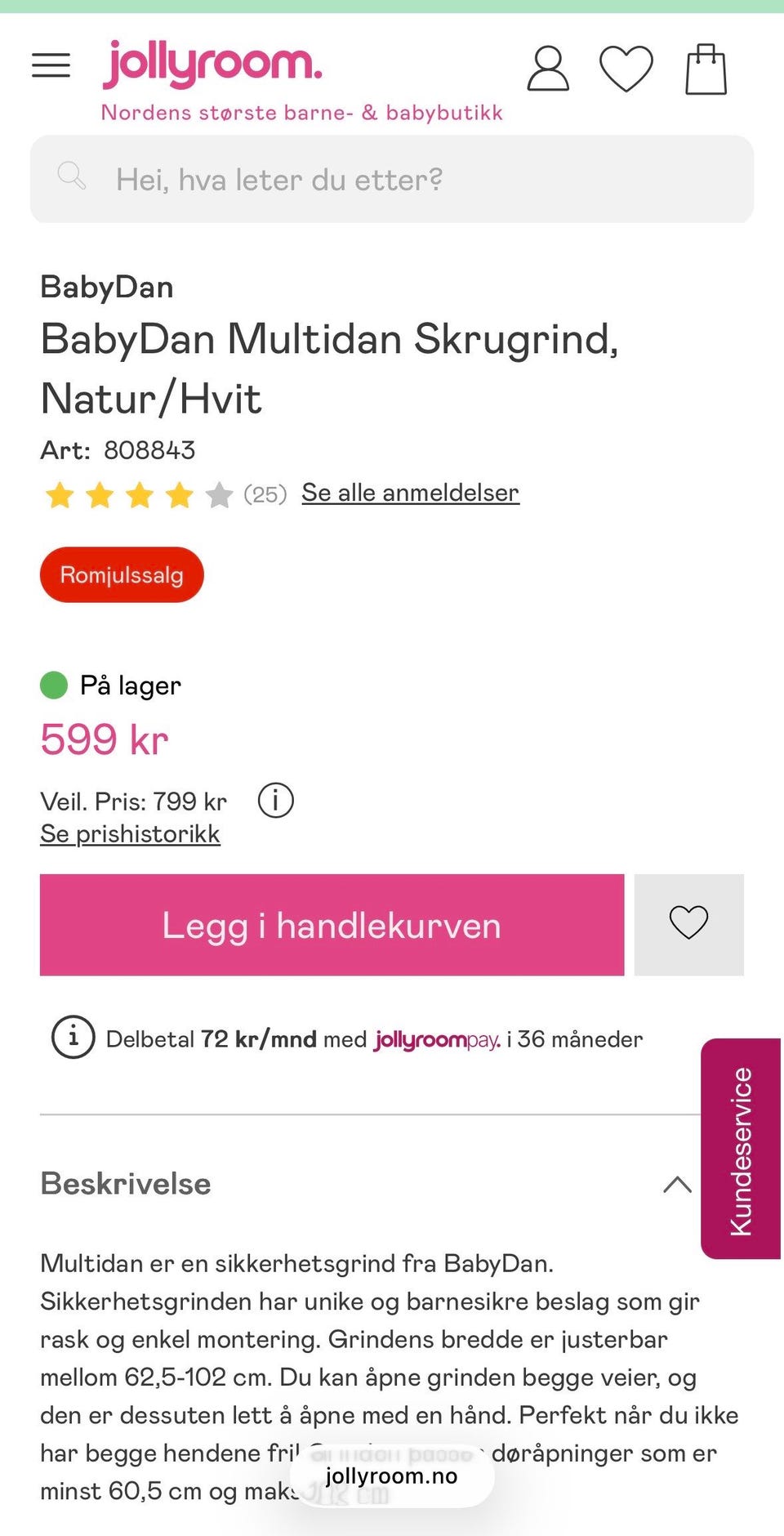Add product to favorites with heart button
Viewport: 784px width, 1536px height.
689,925
